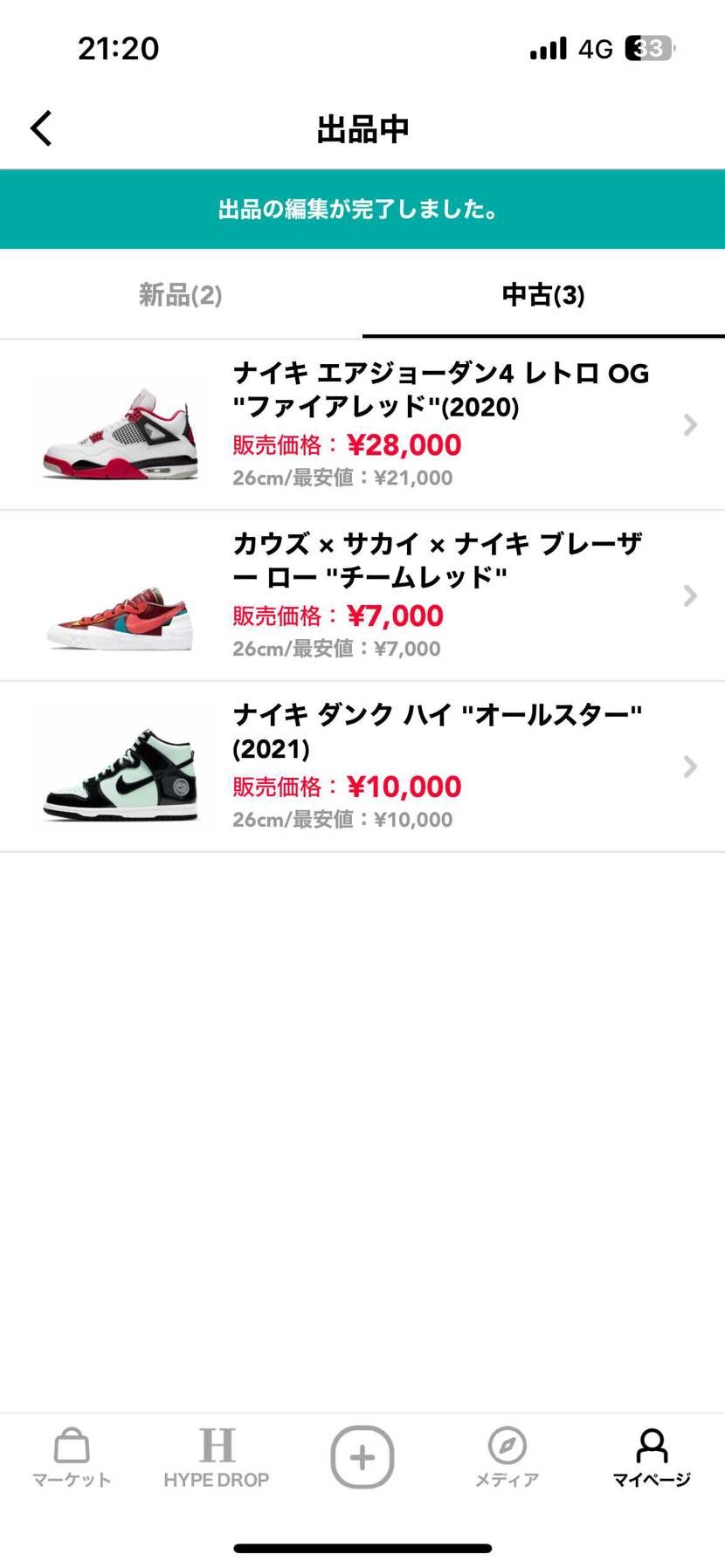Switch to the 新品(2) tab

coord(180,295)
